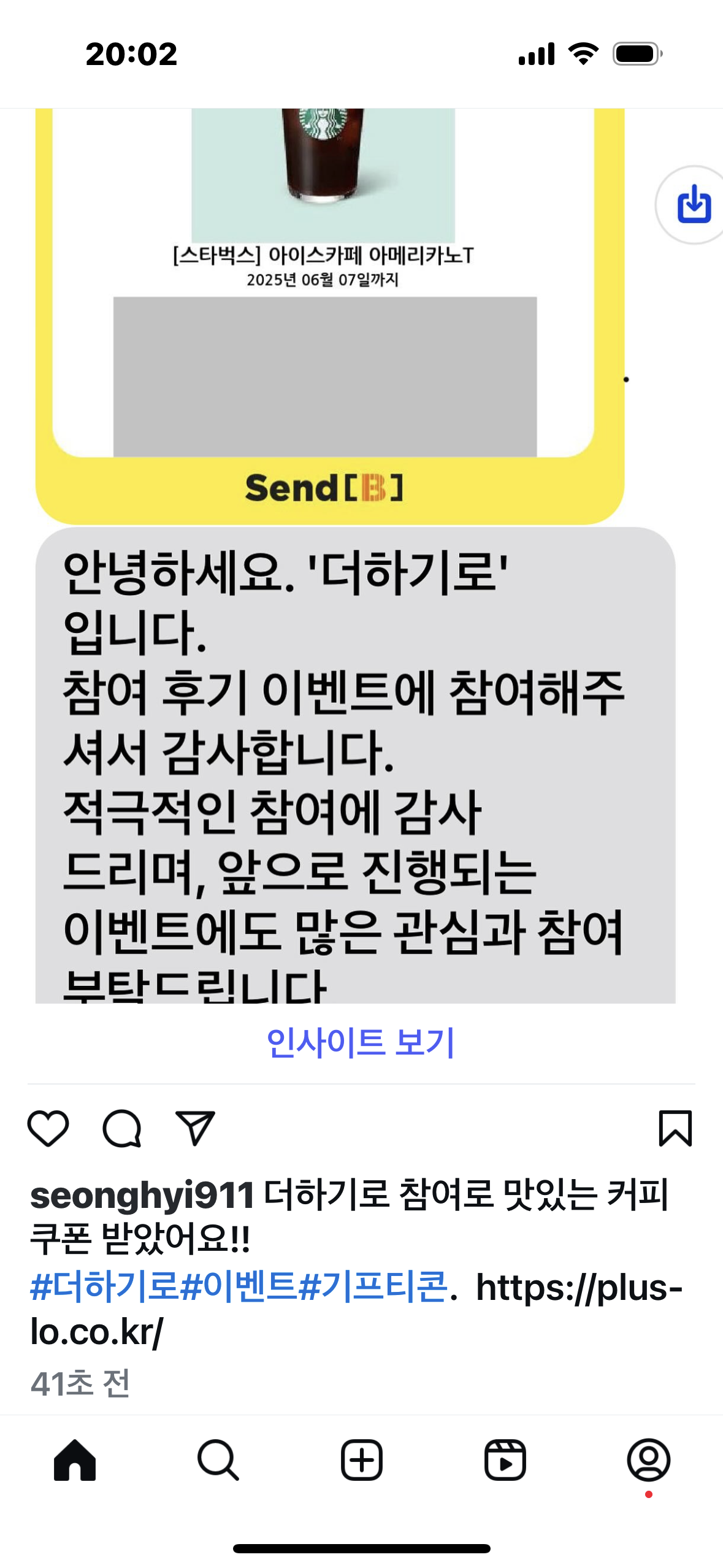This screenshot has width=723, height=1568.
Task: Open comments on the post
Action: tap(121, 1128)
